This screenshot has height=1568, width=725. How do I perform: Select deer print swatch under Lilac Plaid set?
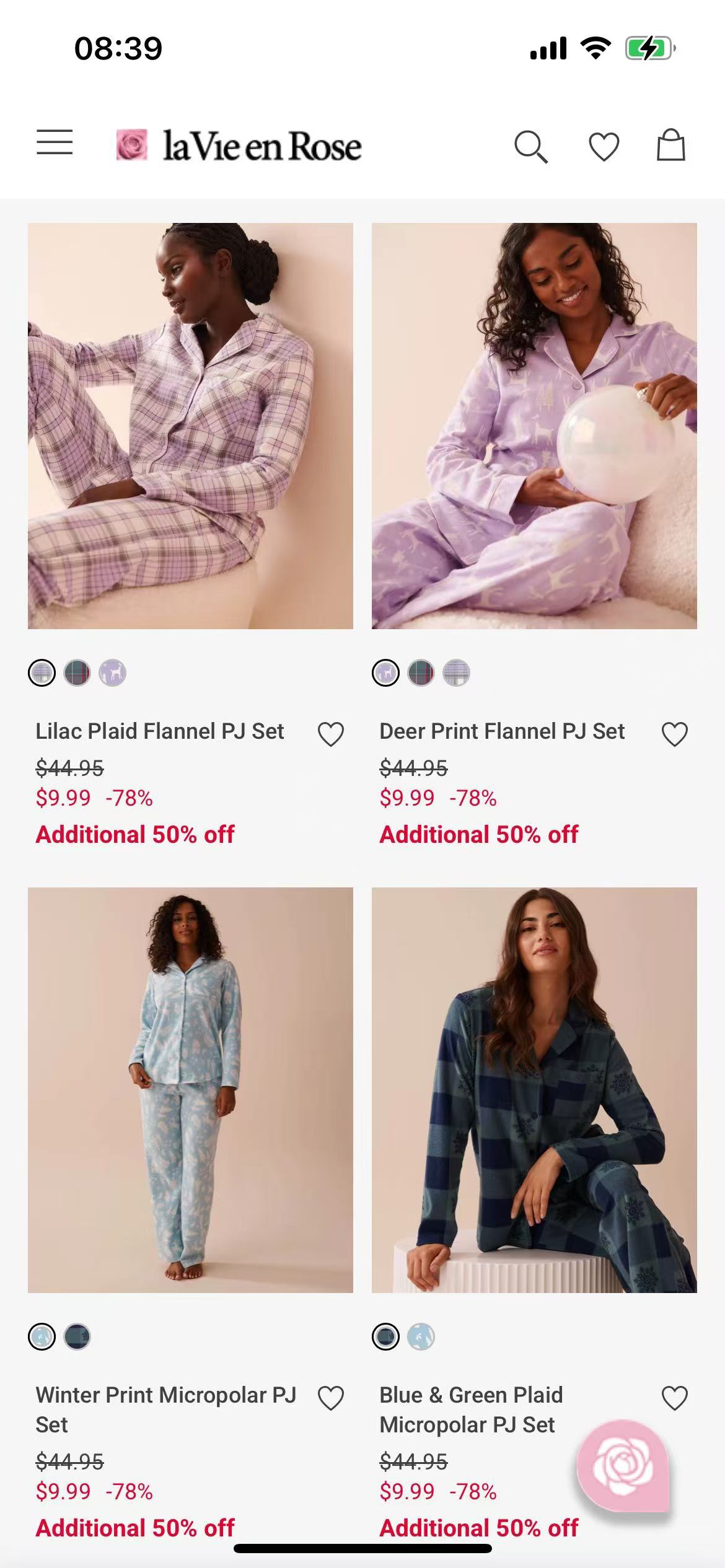click(x=113, y=673)
